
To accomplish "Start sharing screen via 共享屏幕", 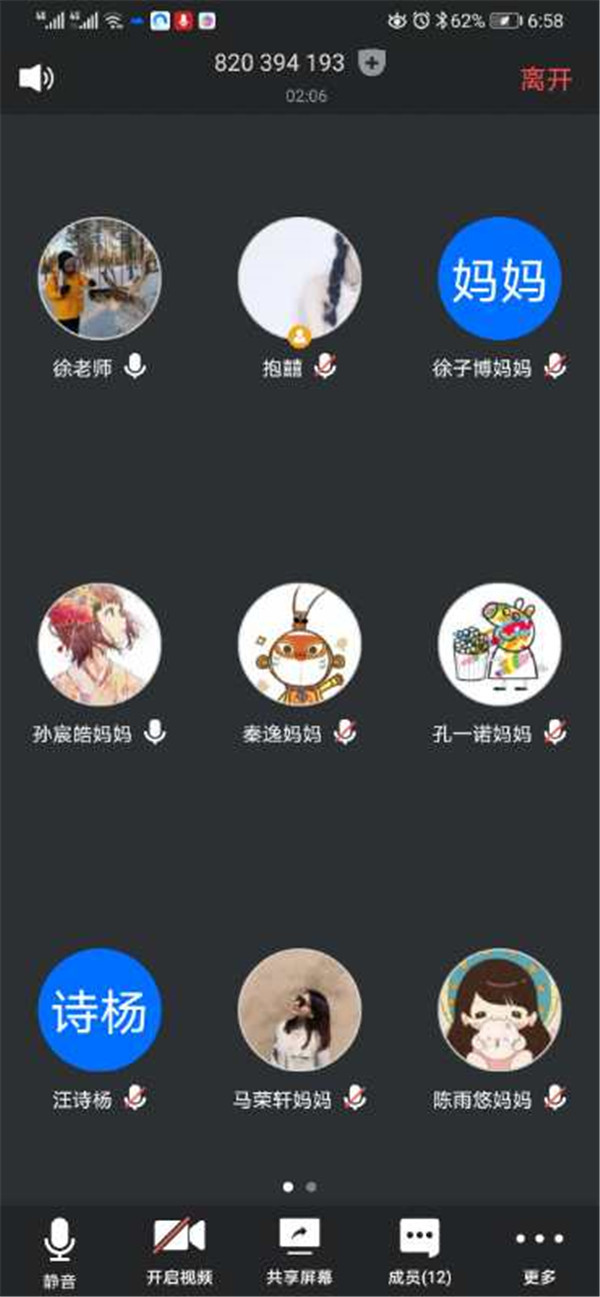I will 299,1250.
